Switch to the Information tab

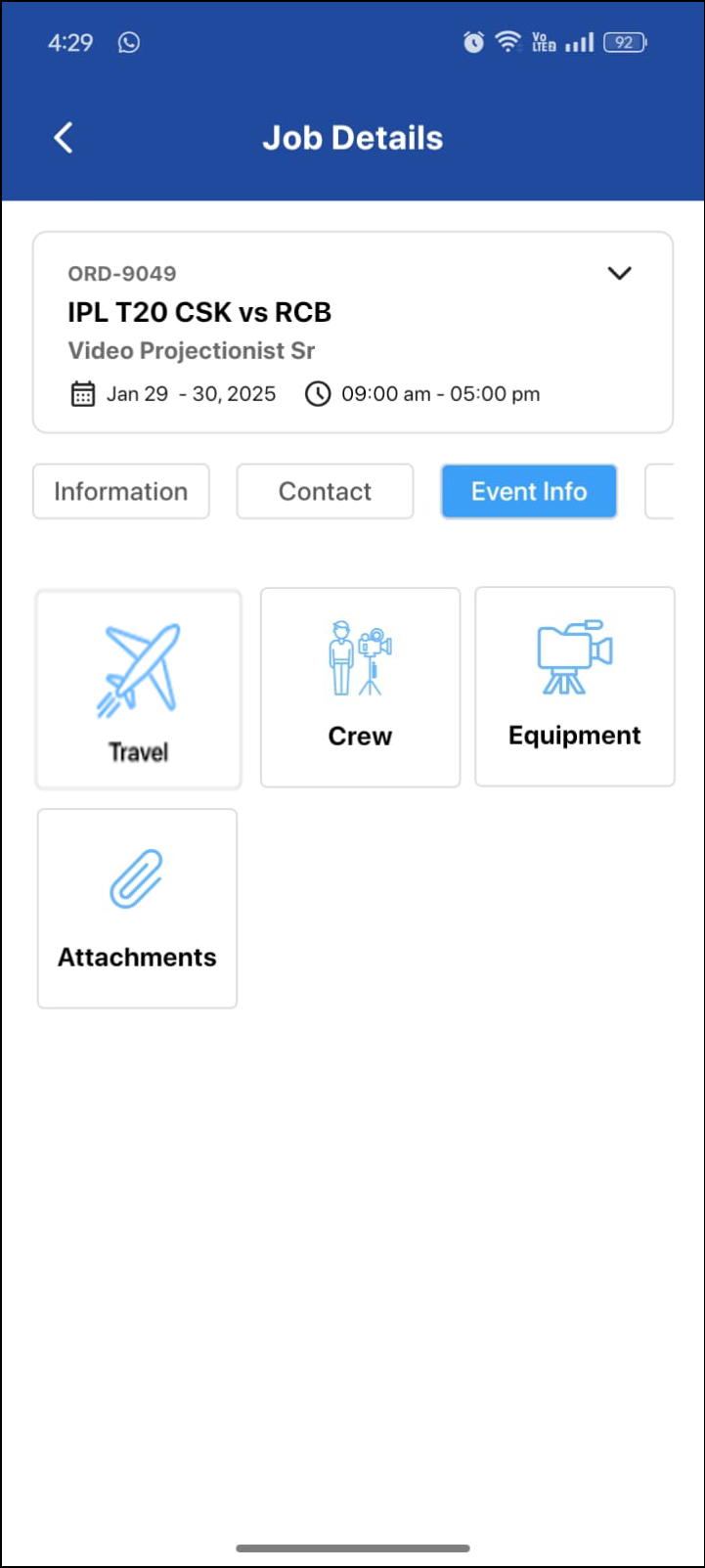121,491
